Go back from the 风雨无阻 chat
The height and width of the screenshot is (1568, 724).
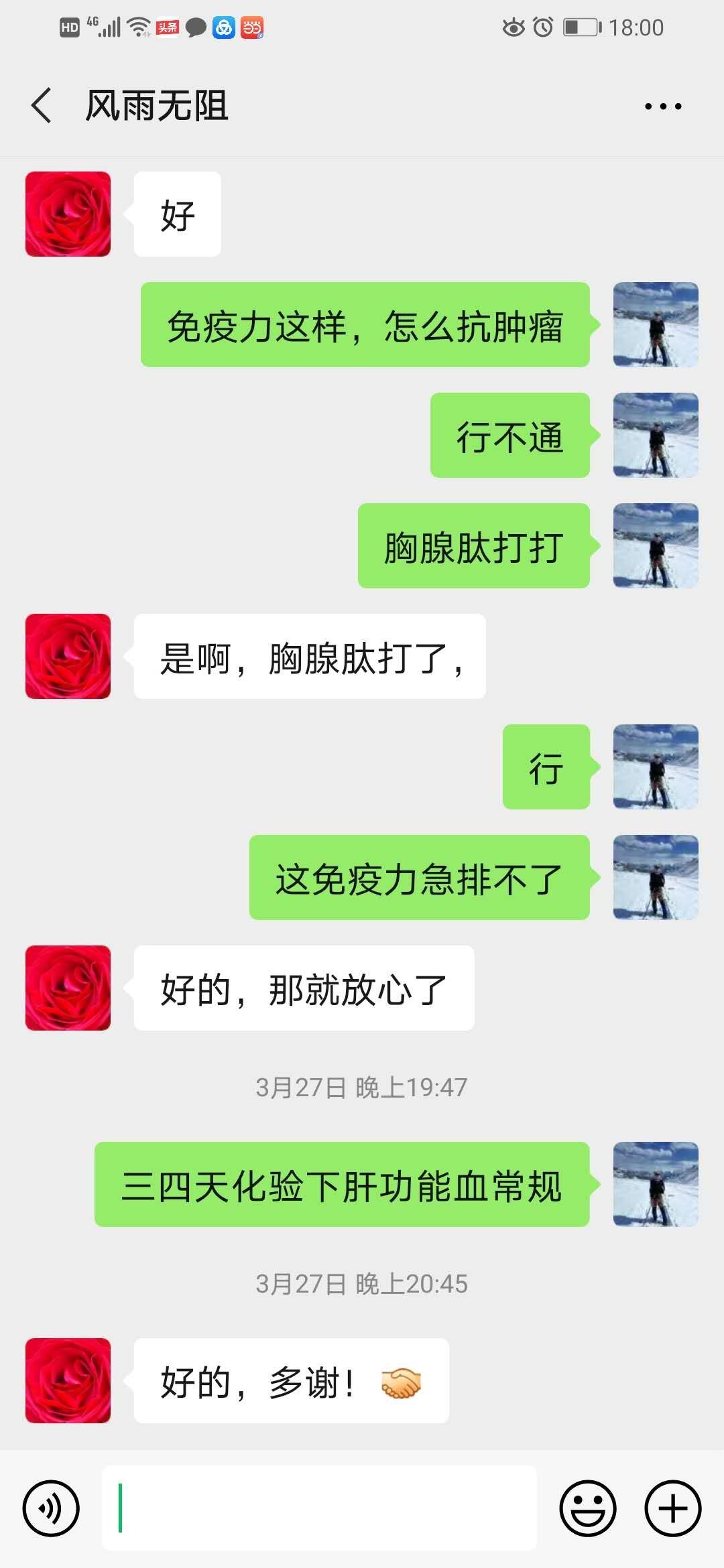pos(42,106)
